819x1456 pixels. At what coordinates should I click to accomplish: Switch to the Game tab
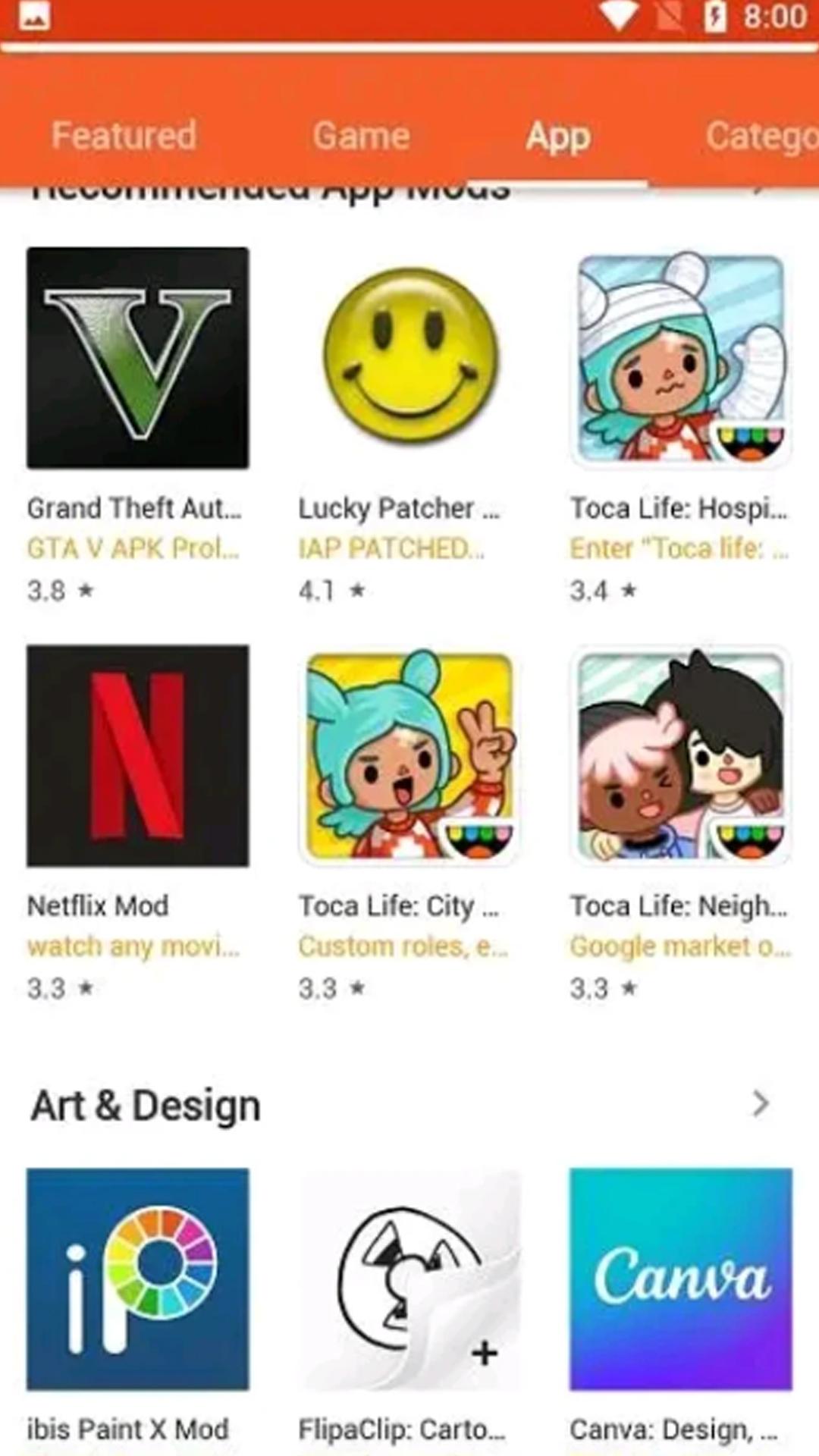tap(360, 136)
